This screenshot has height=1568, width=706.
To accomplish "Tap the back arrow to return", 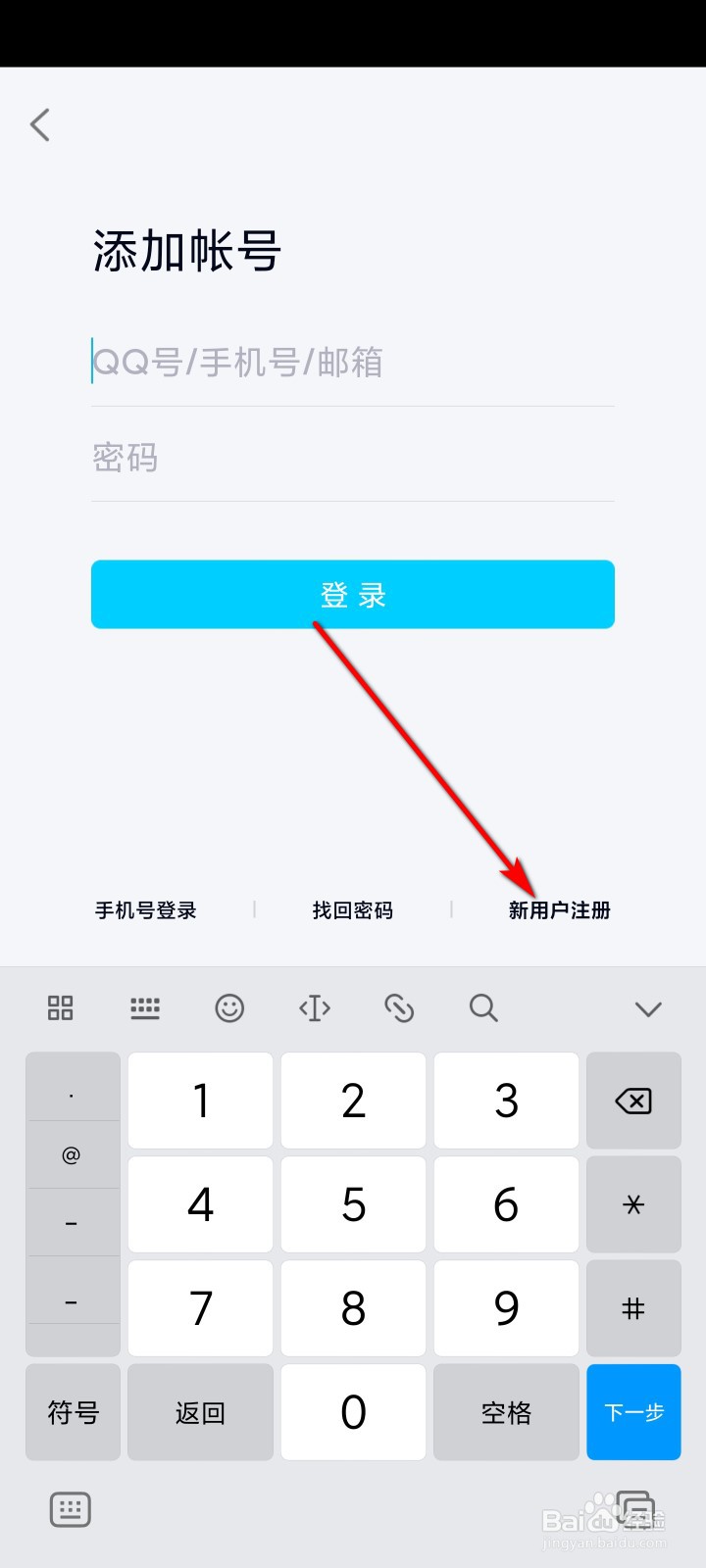I will (39, 124).
